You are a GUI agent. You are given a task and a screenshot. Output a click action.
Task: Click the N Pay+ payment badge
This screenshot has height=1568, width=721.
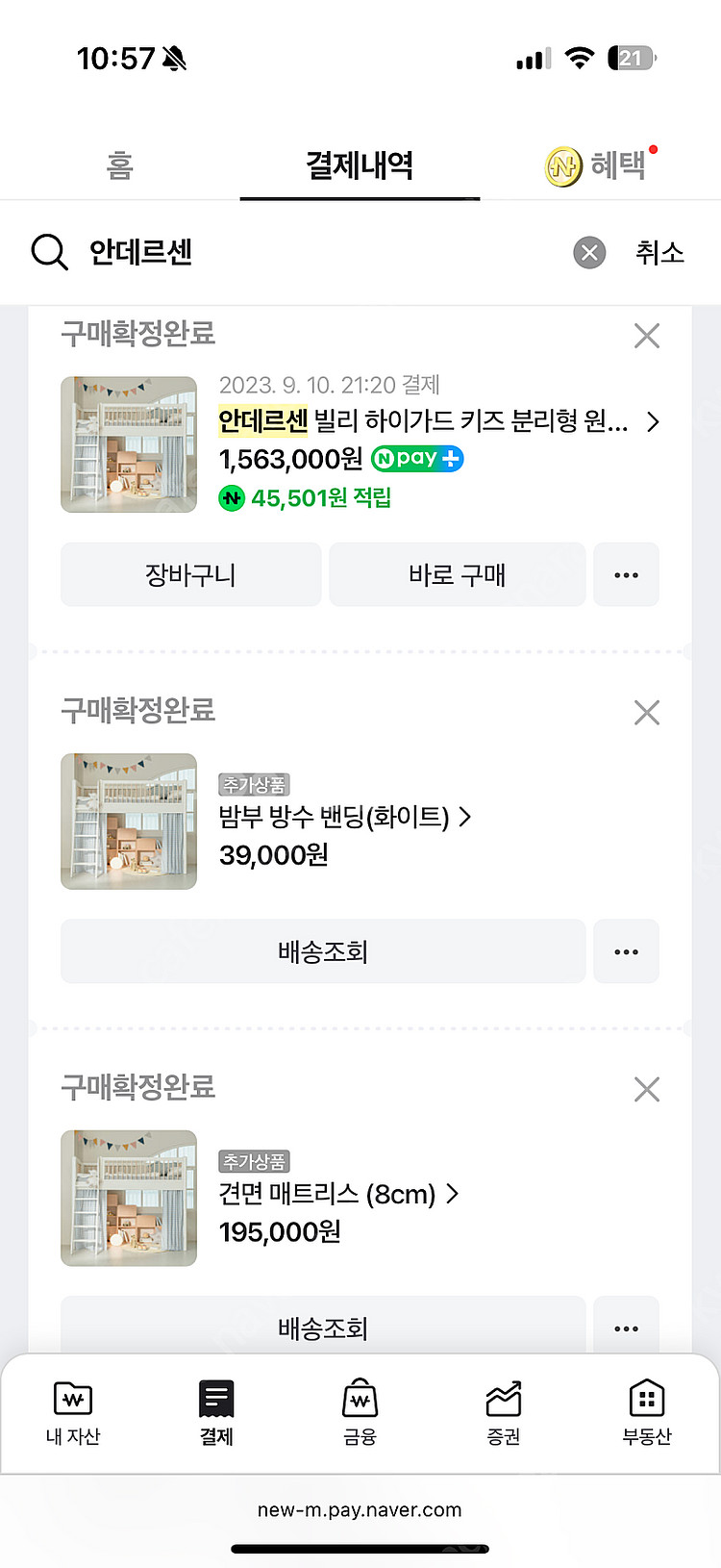tap(416, 459)
